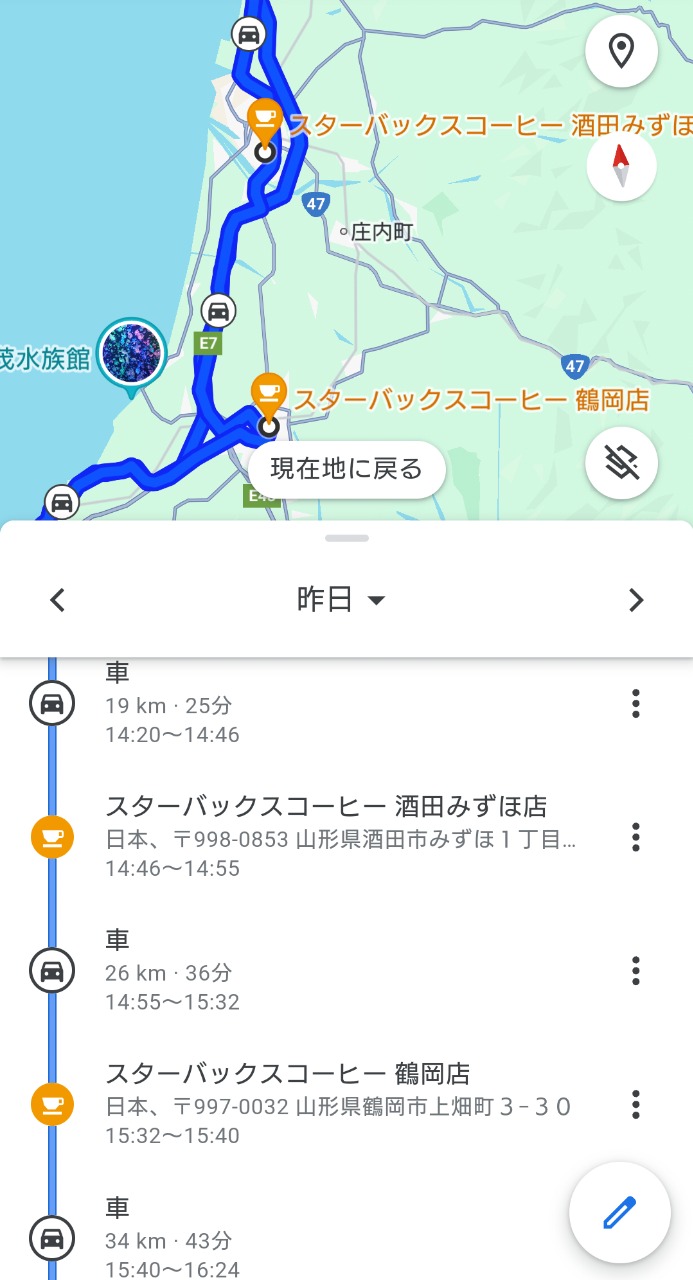The height and width of the screenshot is (1280, 693).
Task: Go to the next day
Action: point(635,600)
